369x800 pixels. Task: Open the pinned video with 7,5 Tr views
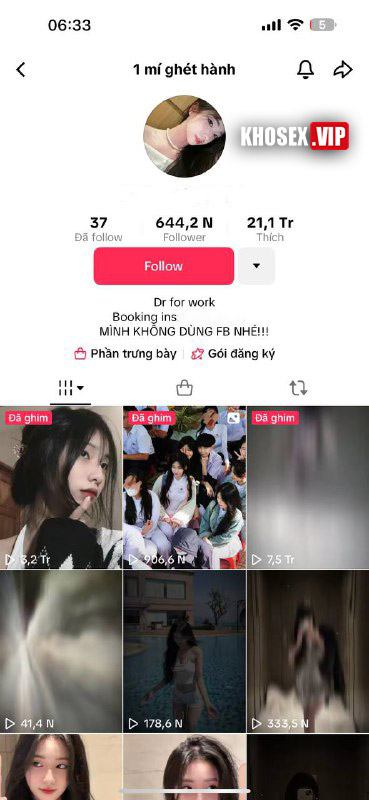click(308, 488)
